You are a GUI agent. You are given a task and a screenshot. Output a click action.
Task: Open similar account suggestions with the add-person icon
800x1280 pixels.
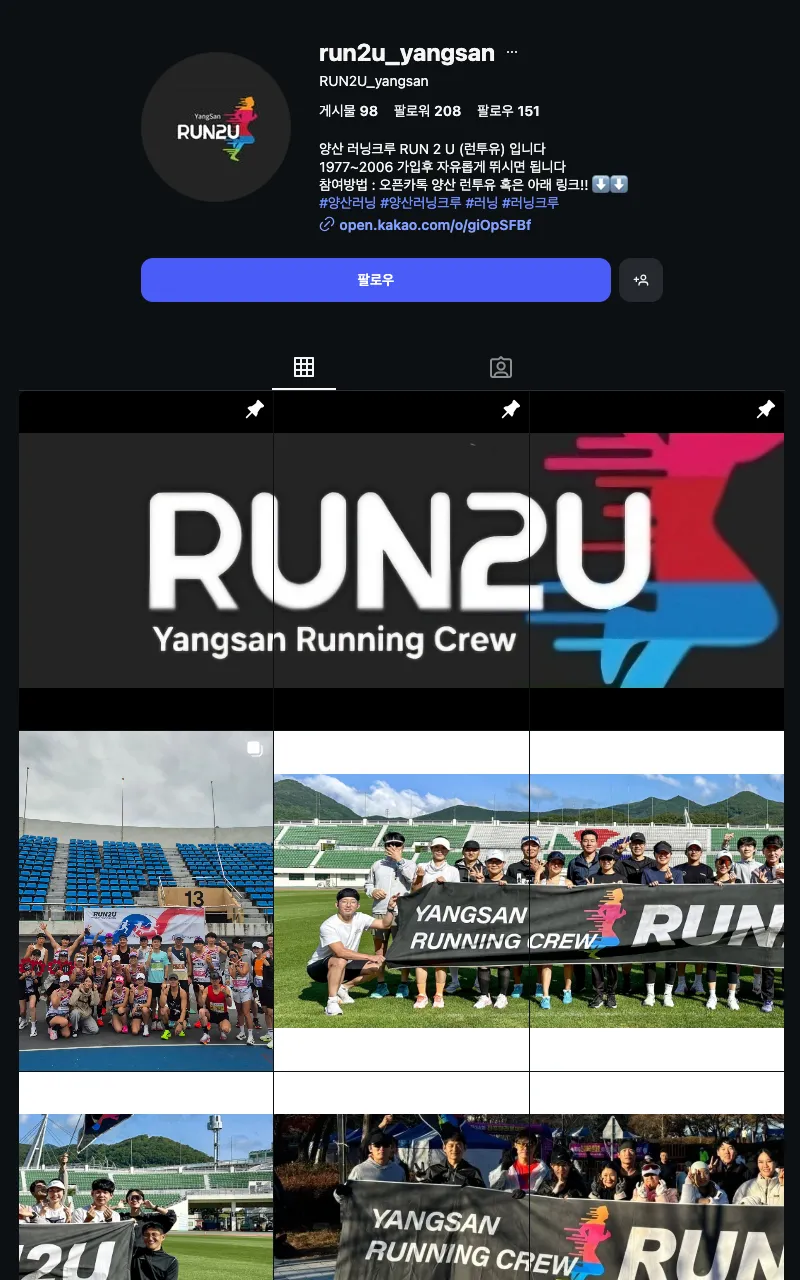(641, 280)
